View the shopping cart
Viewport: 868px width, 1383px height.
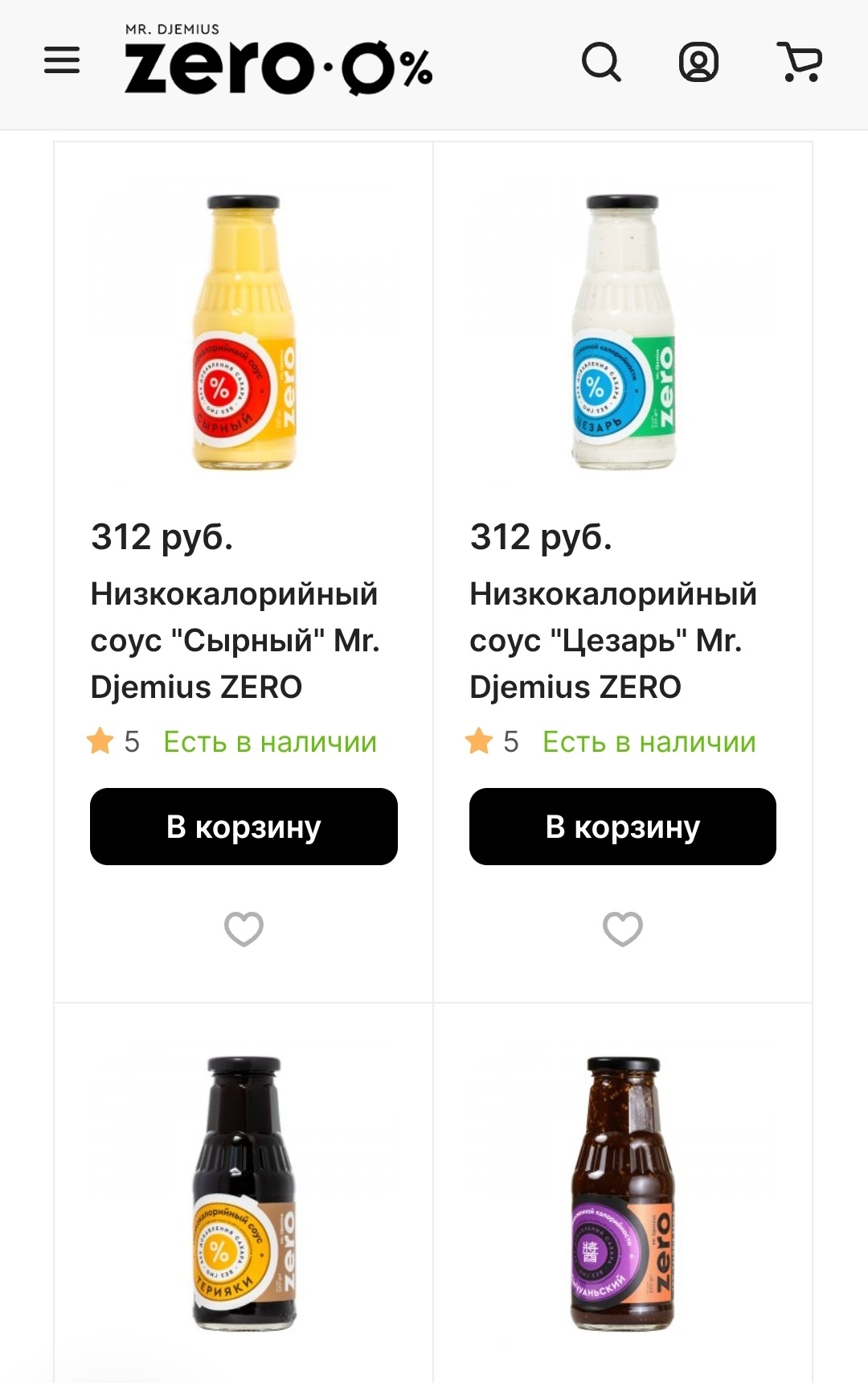click(800, 62)
